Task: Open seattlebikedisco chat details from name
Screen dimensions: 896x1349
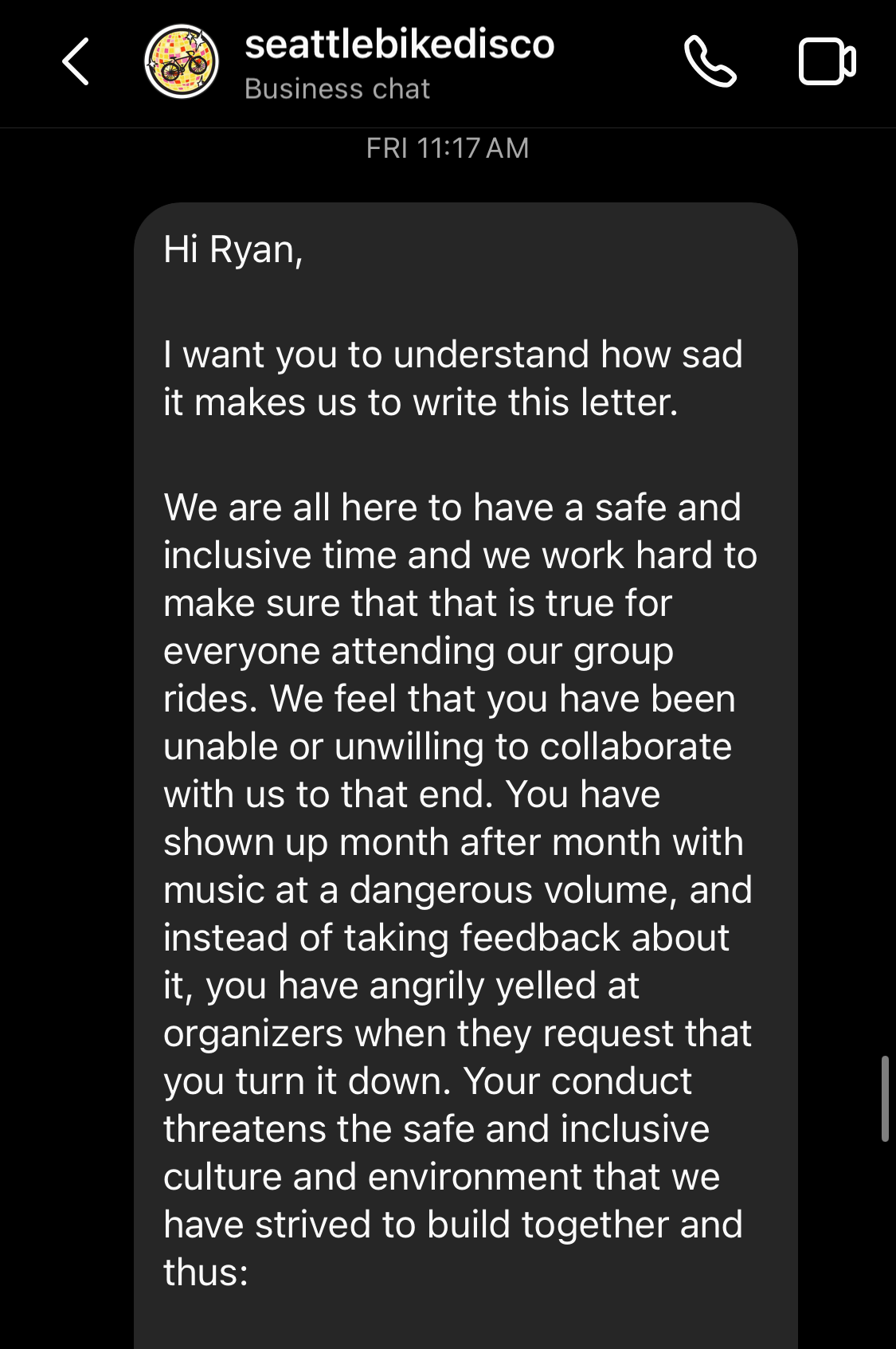Action: point(399,45)
